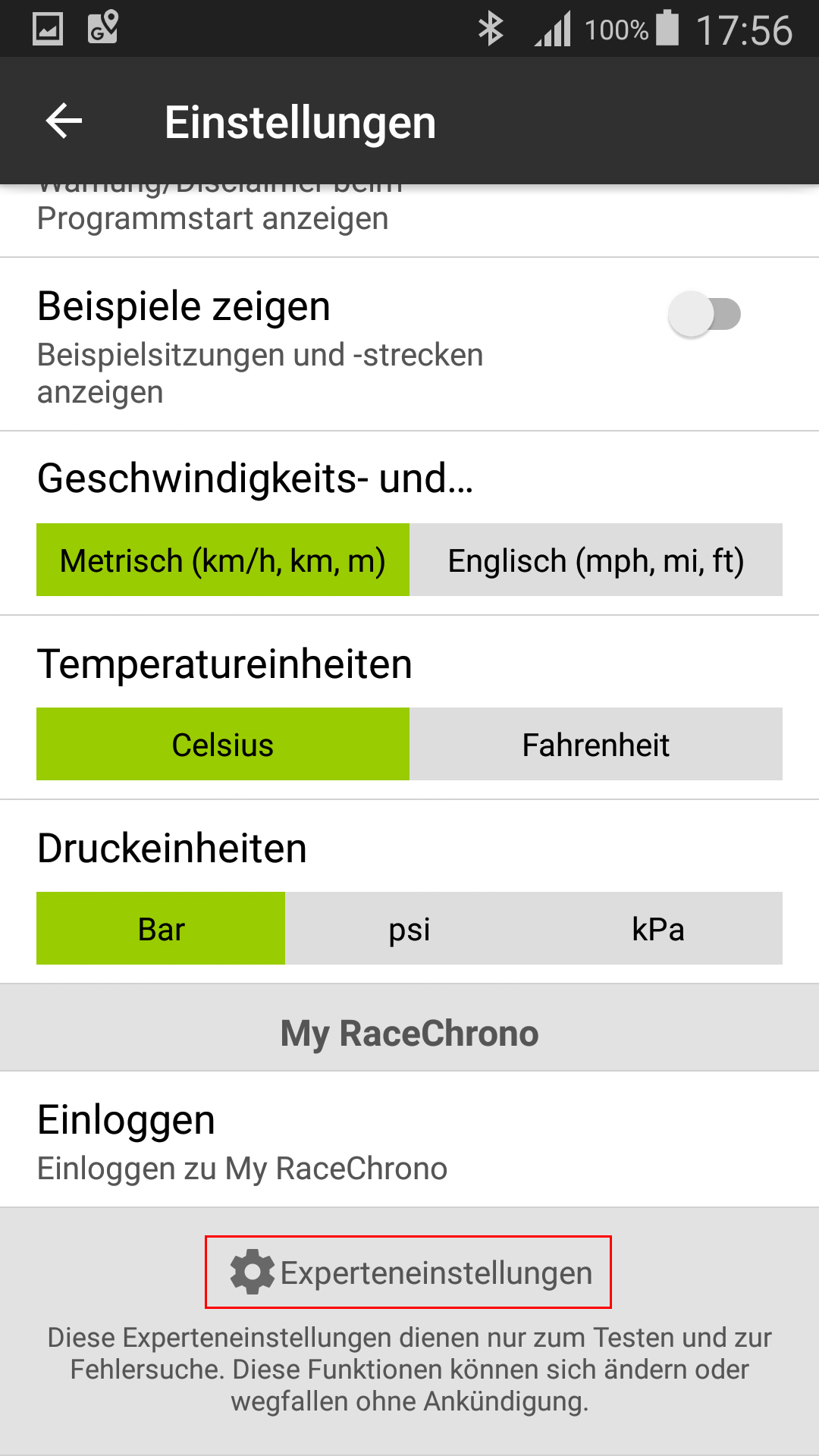
Task: Switch to Englisch (mph, mi, ft) units
Action: click(x=596, y=560)
